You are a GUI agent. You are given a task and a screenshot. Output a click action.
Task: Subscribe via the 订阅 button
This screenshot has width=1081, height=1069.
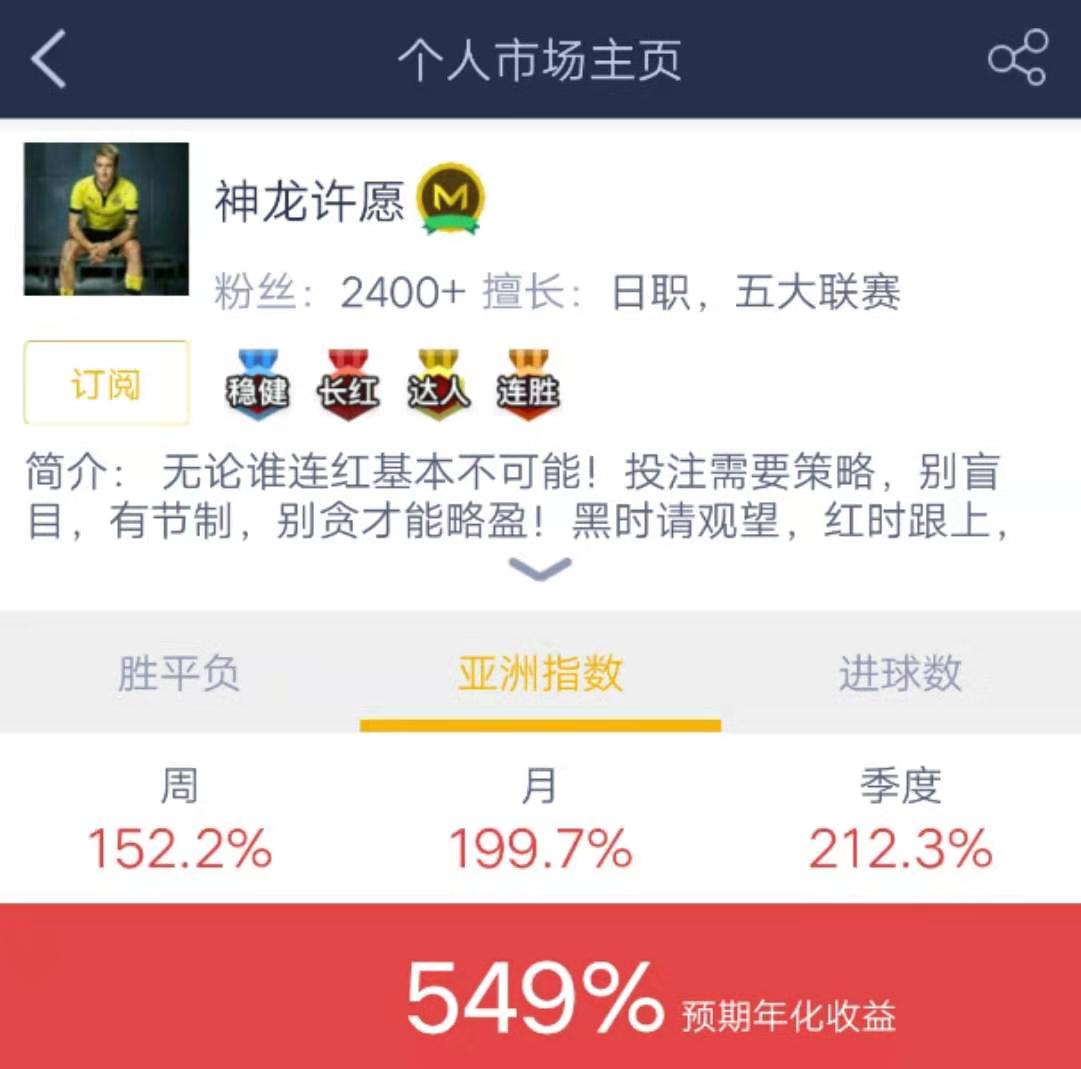coord(106,384)
